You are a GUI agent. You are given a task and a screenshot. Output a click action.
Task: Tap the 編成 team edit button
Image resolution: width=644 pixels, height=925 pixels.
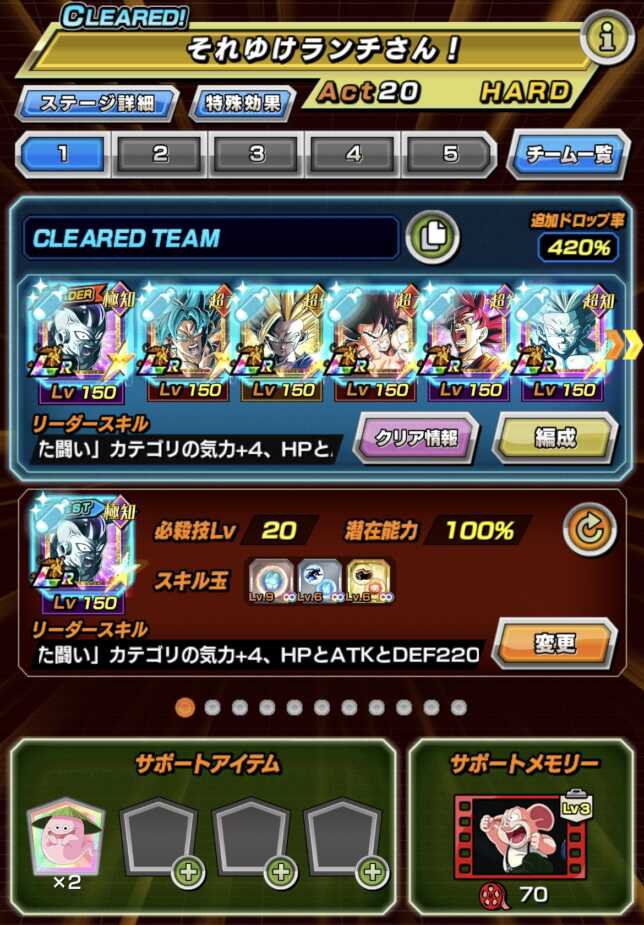click(x=555, y=438)
